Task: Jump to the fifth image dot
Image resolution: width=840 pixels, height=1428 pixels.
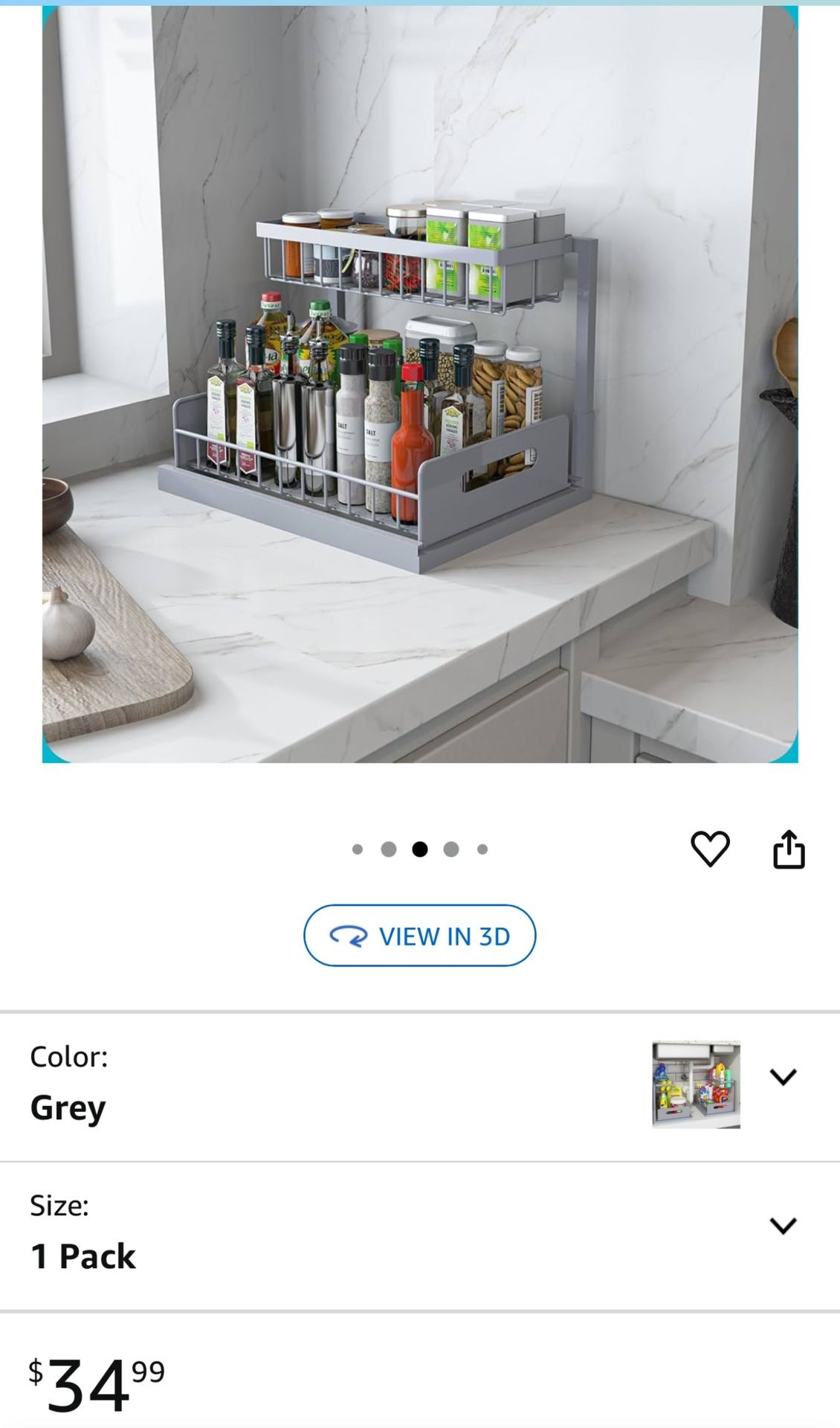Action: tap(480, 847)
